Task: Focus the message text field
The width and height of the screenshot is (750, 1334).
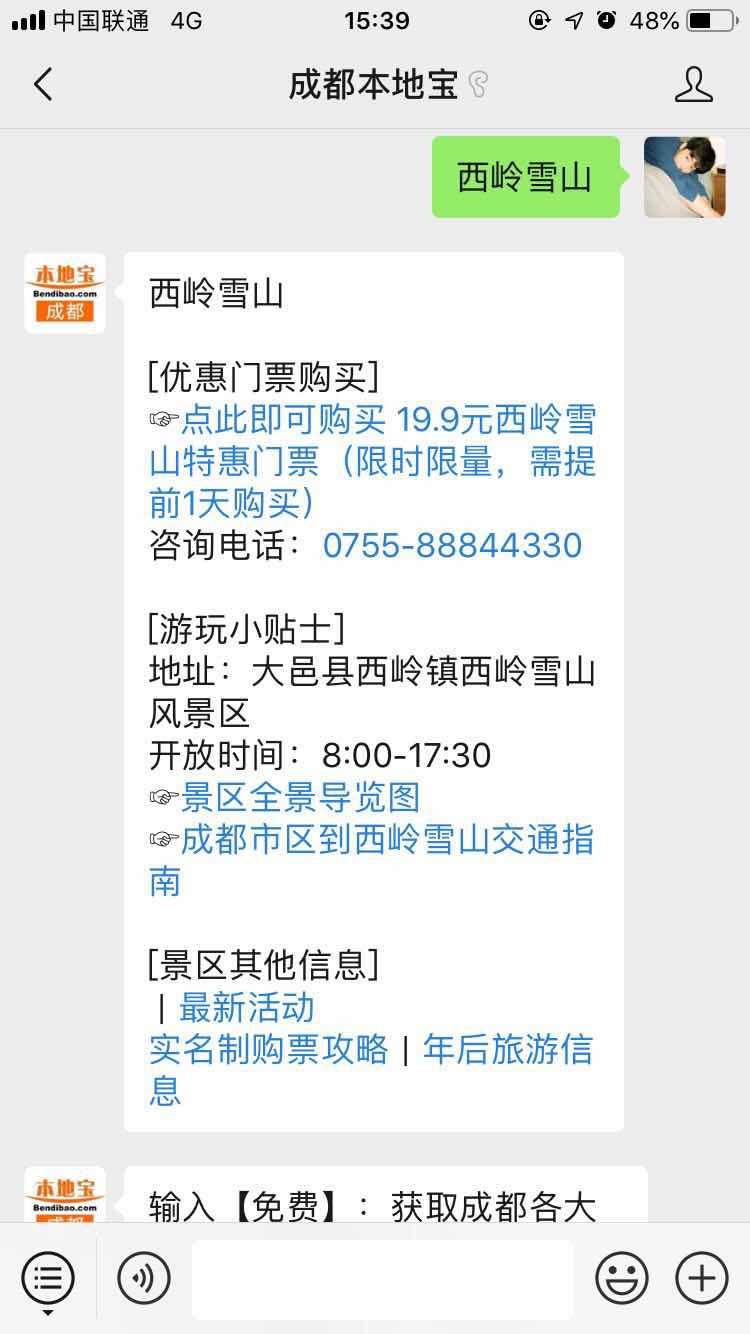Action: point(383,1278)
